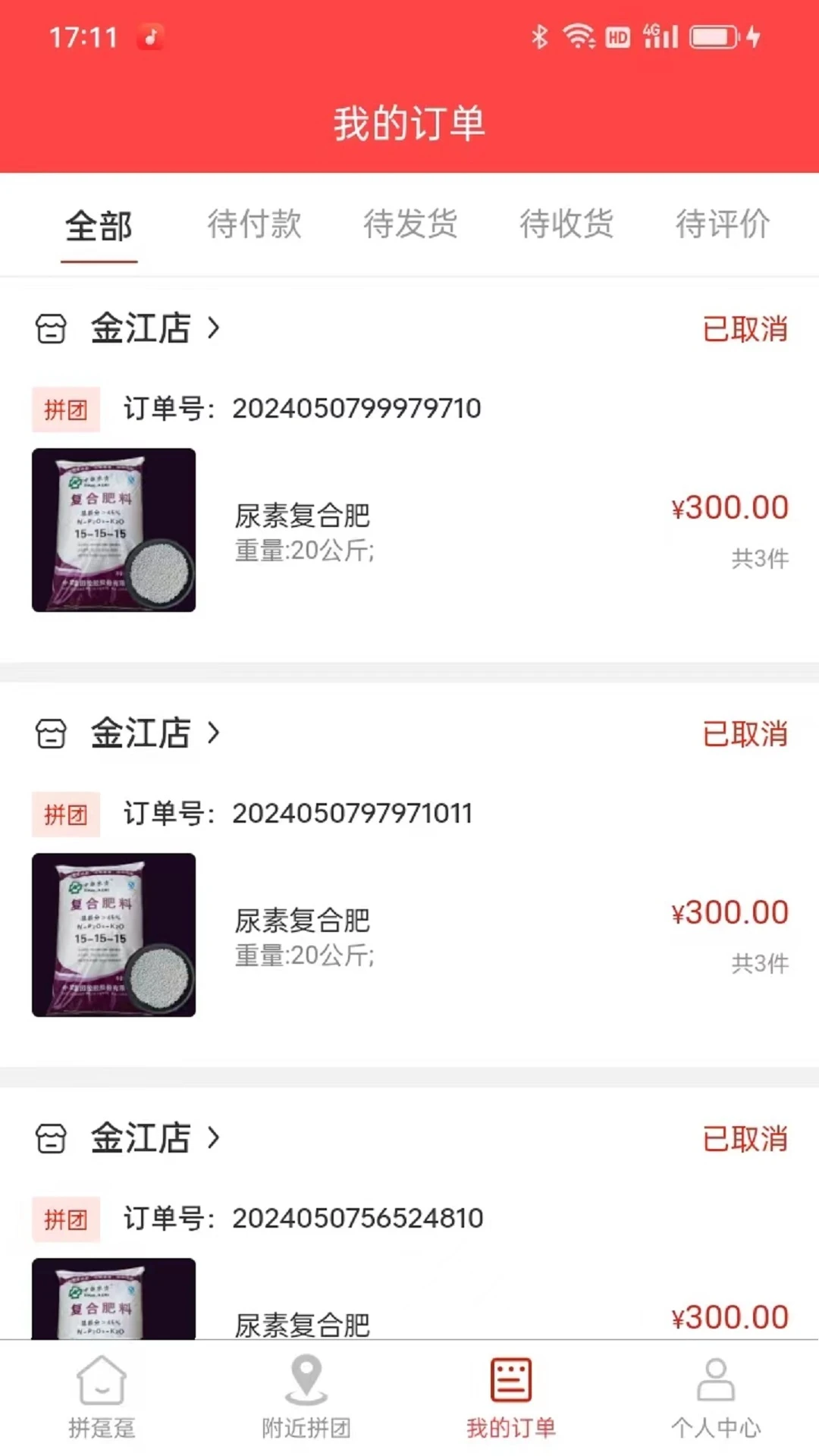The image size is (819, 1456).
Task: Tap 我的订单 in the bottom navigation
Action: (511, 1397)
